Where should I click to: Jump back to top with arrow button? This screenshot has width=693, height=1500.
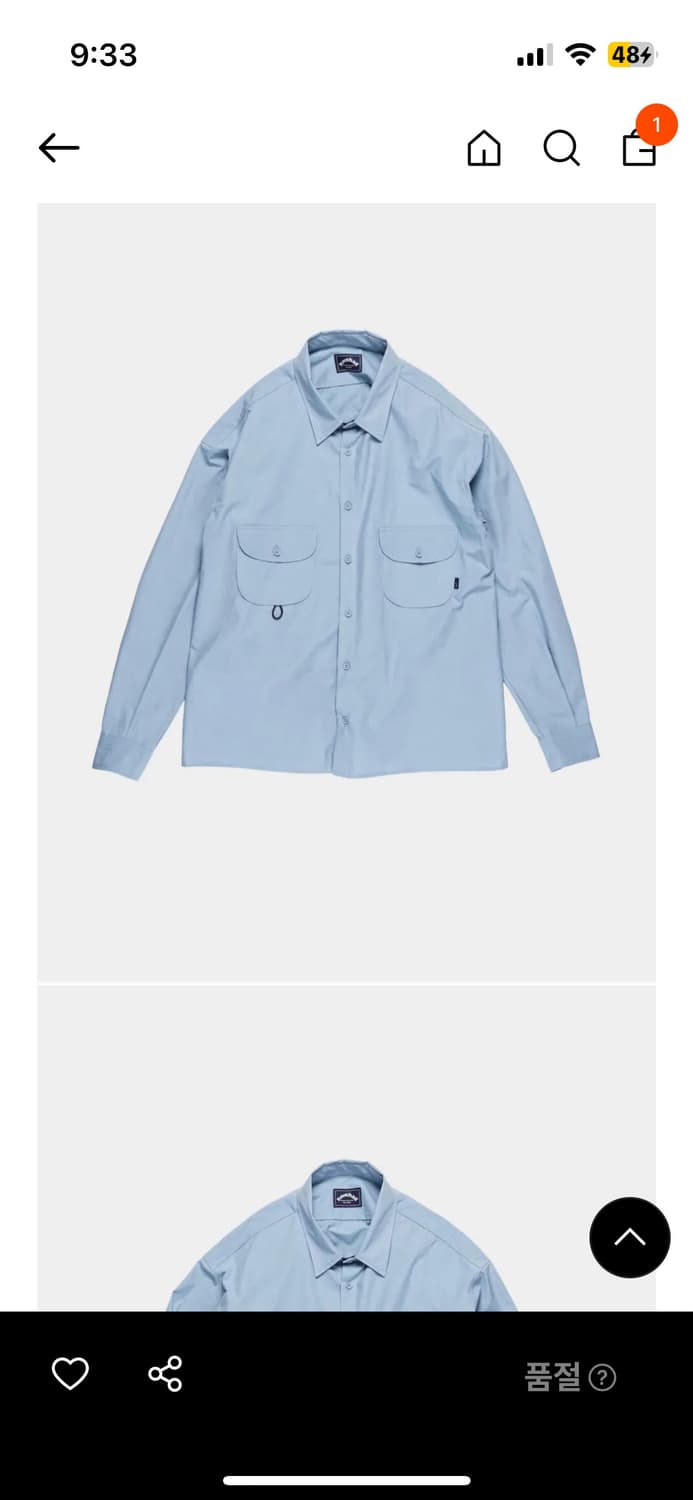(x=629, y=1237)
